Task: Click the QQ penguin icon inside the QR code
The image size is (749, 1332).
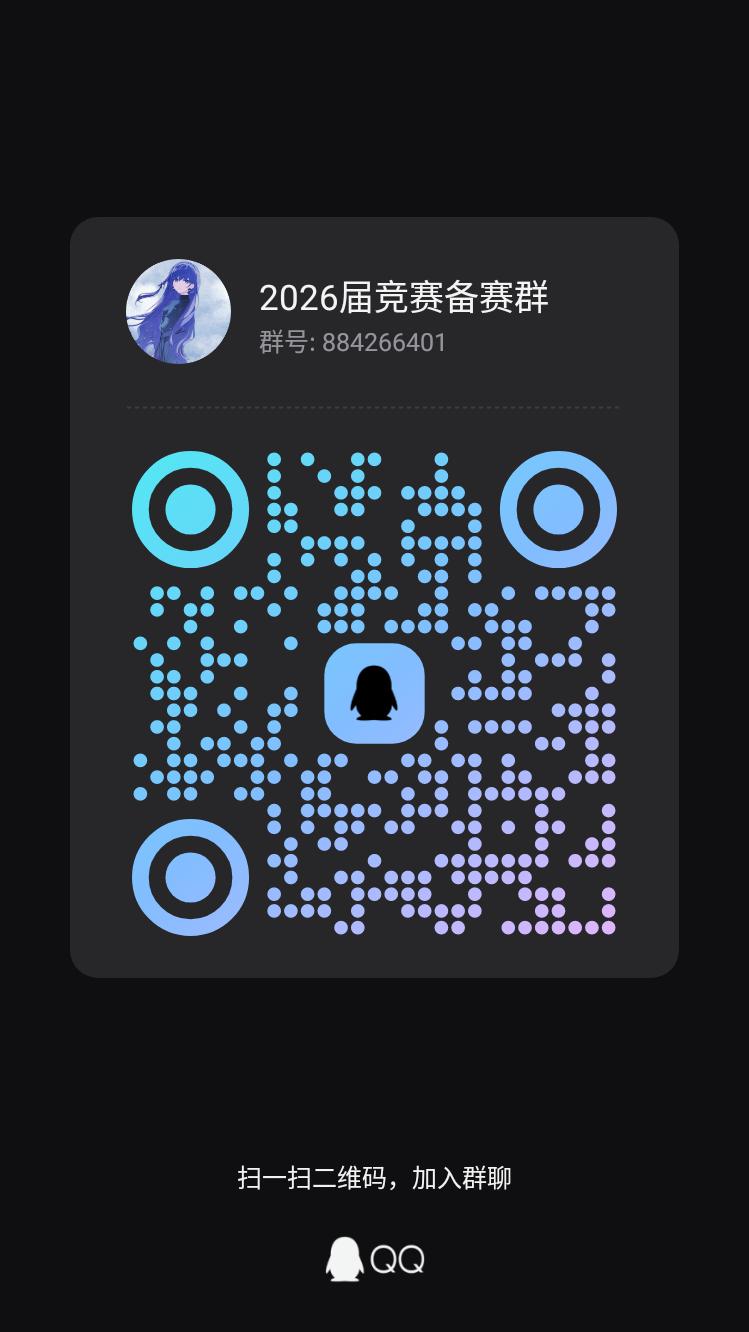Action: 374,692
